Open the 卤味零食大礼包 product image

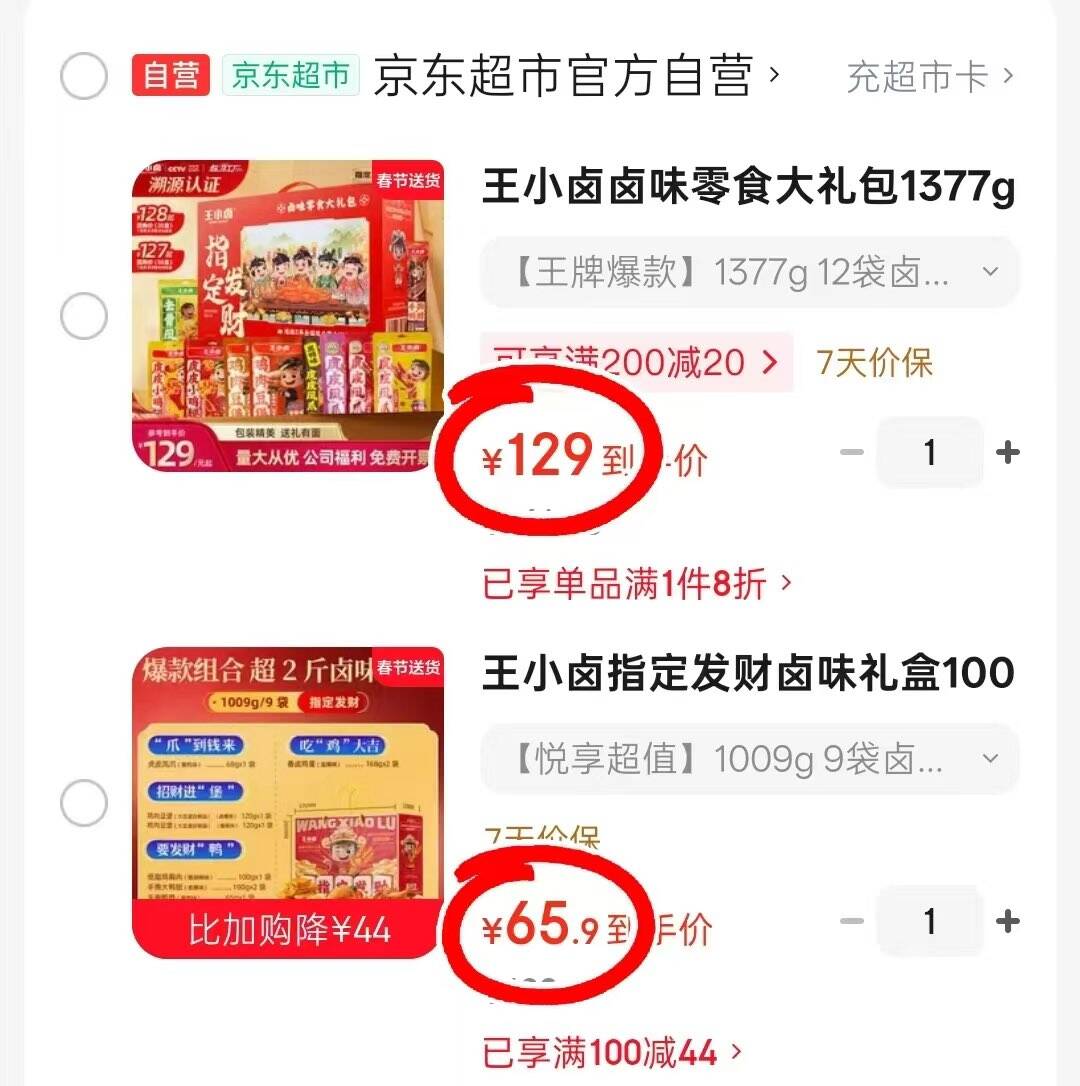point(288,317)
